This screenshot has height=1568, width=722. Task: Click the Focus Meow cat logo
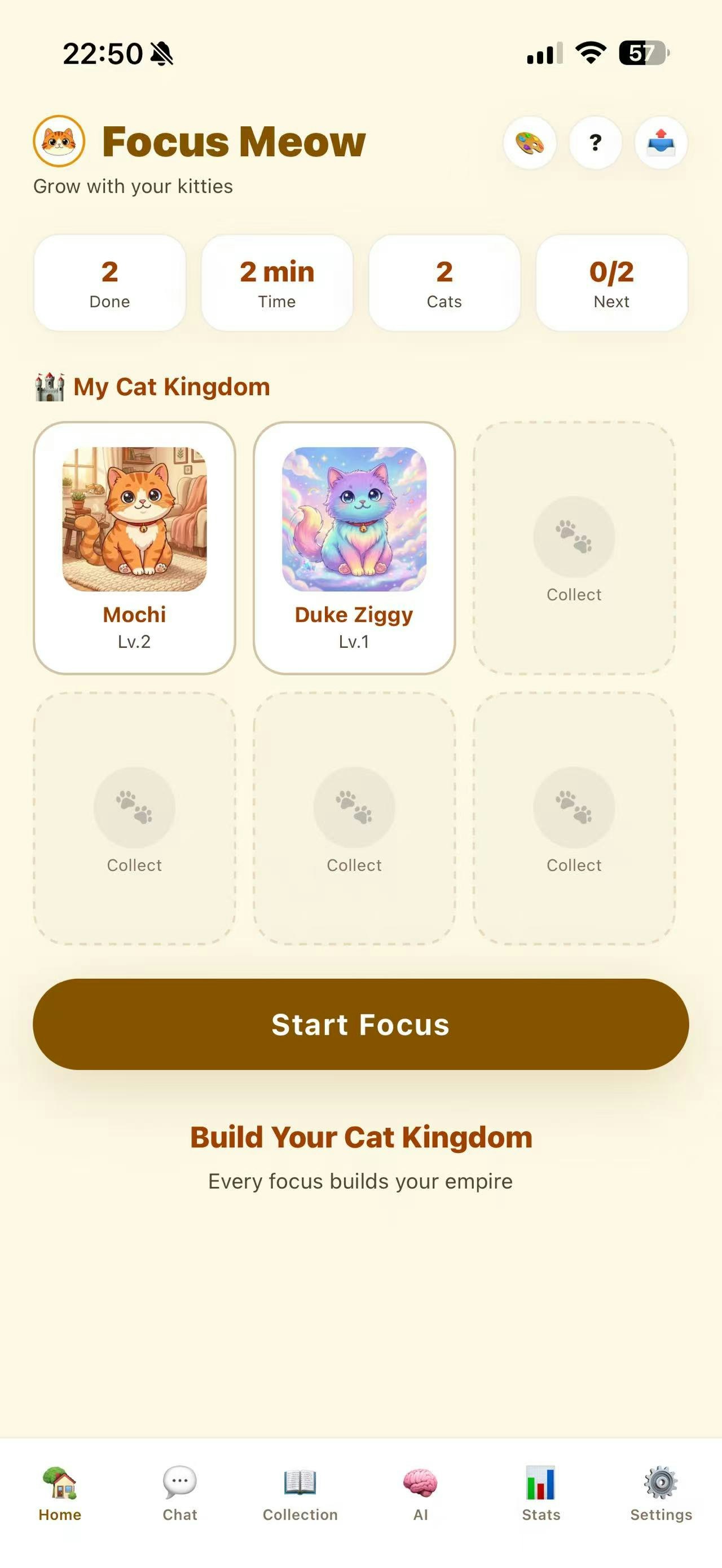coord(58,142)
